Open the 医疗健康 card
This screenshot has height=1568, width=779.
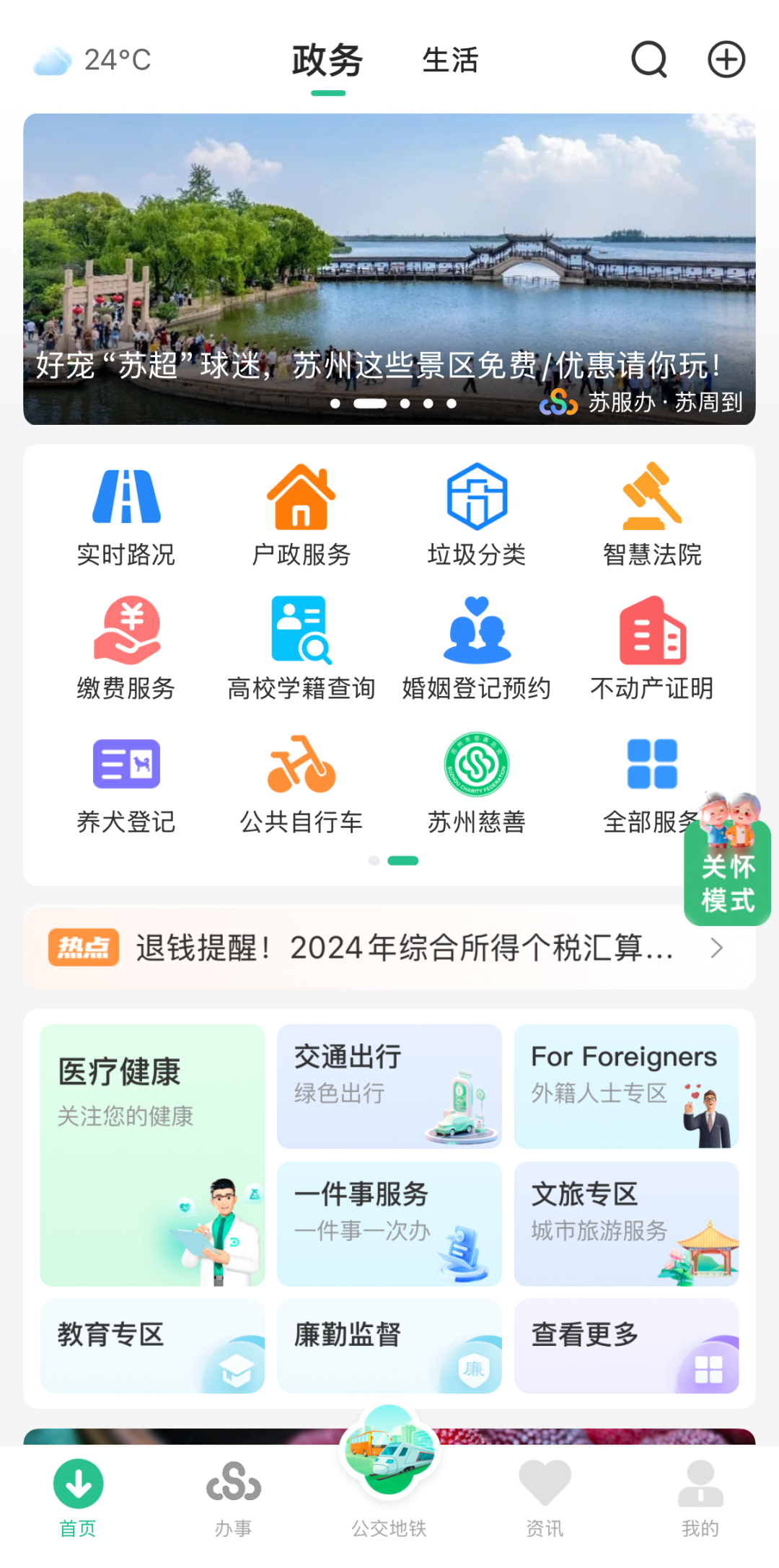[152, 1154]
